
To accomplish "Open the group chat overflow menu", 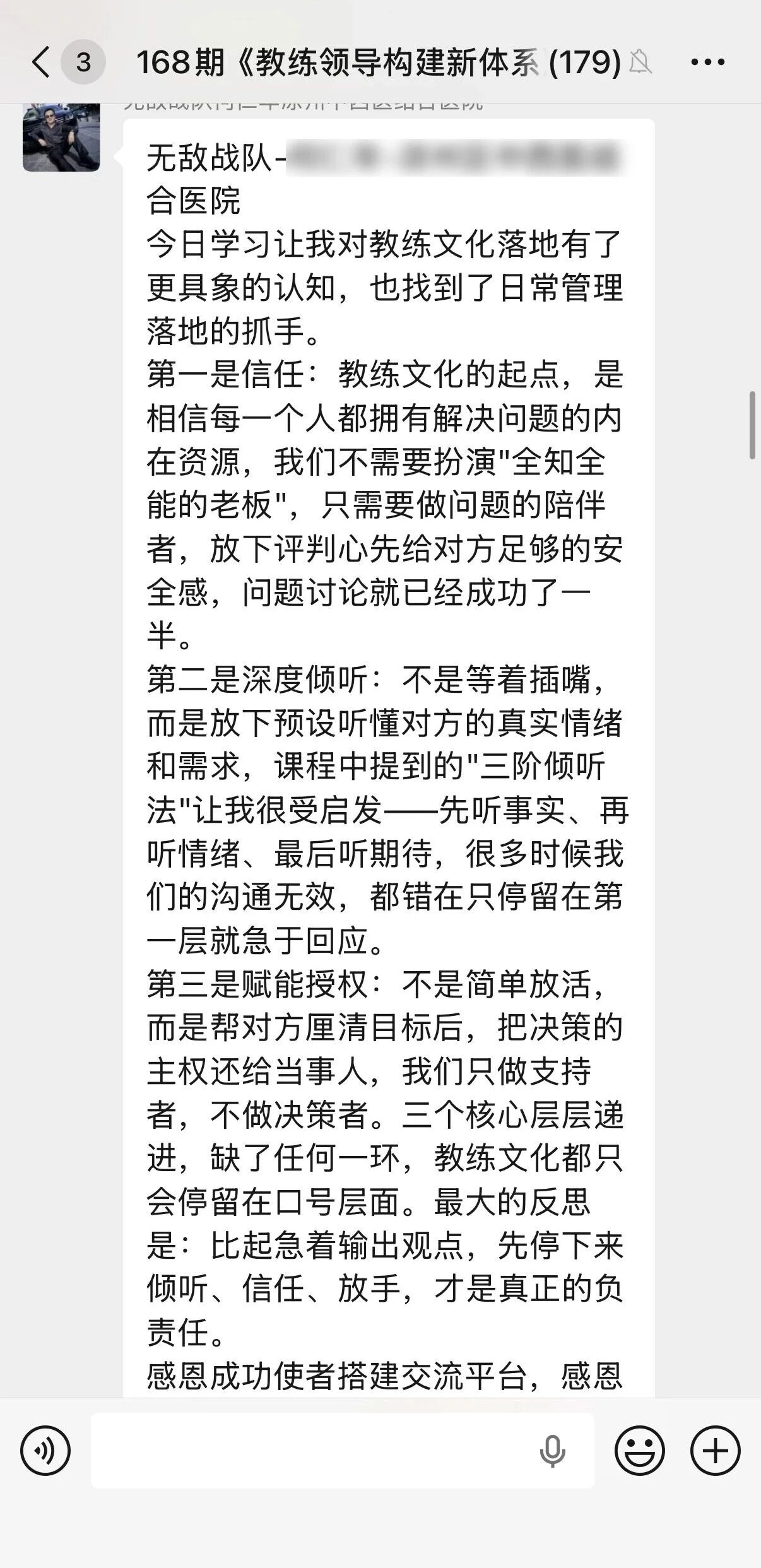I will 707,62.
